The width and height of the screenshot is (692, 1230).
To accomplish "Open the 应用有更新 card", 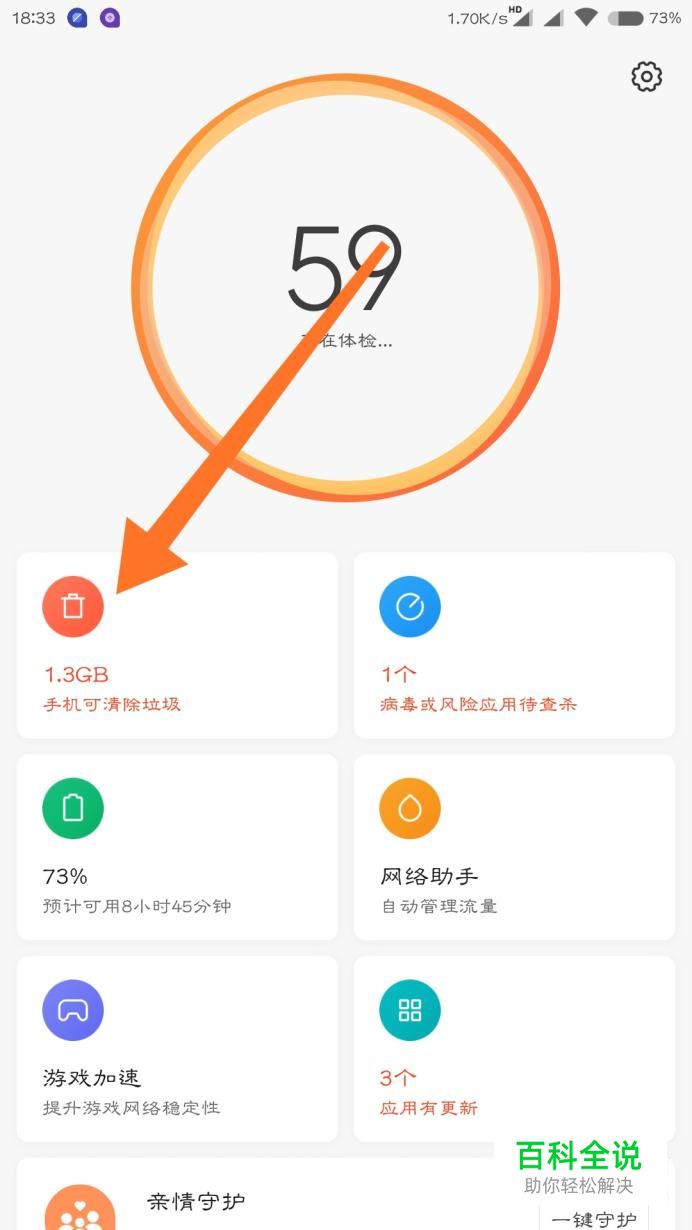I will (514, 1048).
